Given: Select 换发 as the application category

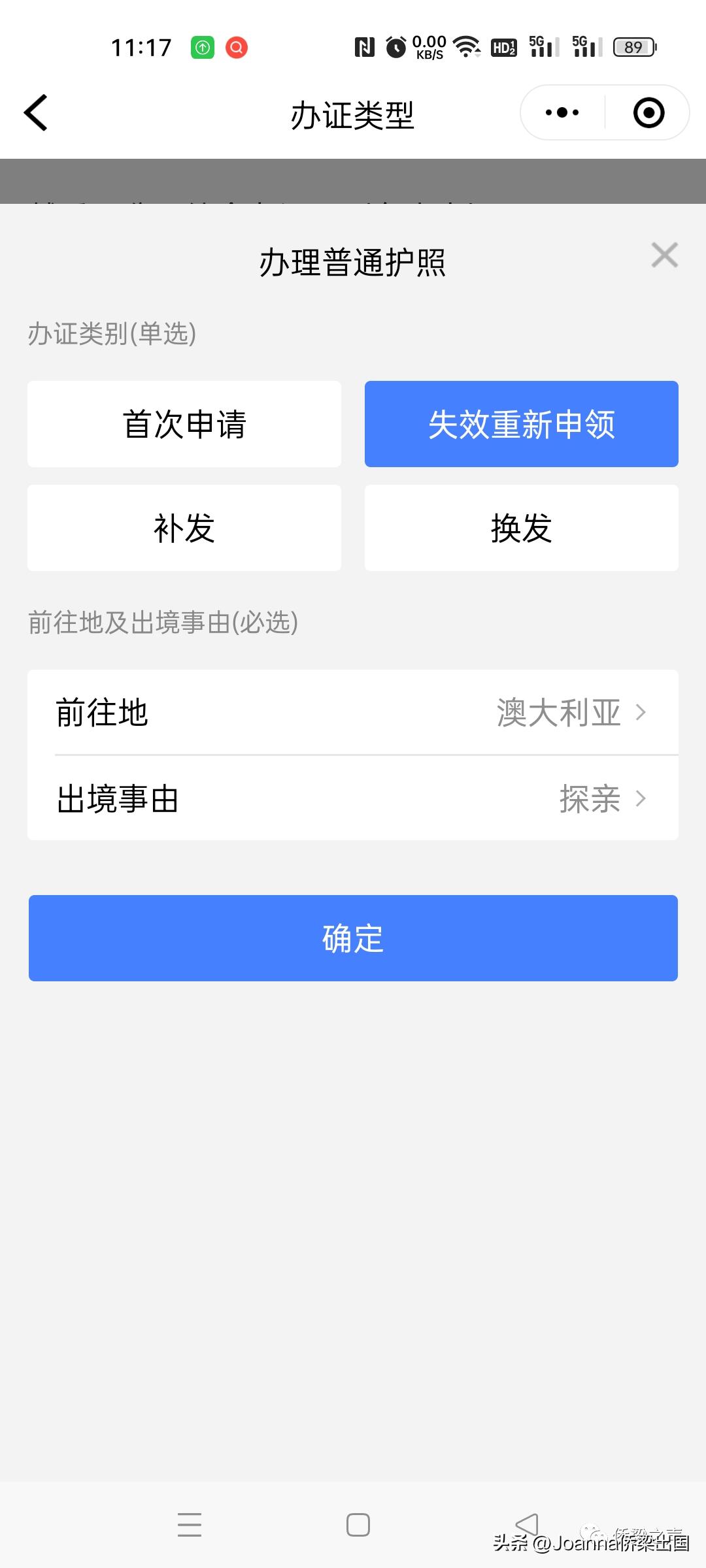Looking at the screenshot, I should [521, 527].
